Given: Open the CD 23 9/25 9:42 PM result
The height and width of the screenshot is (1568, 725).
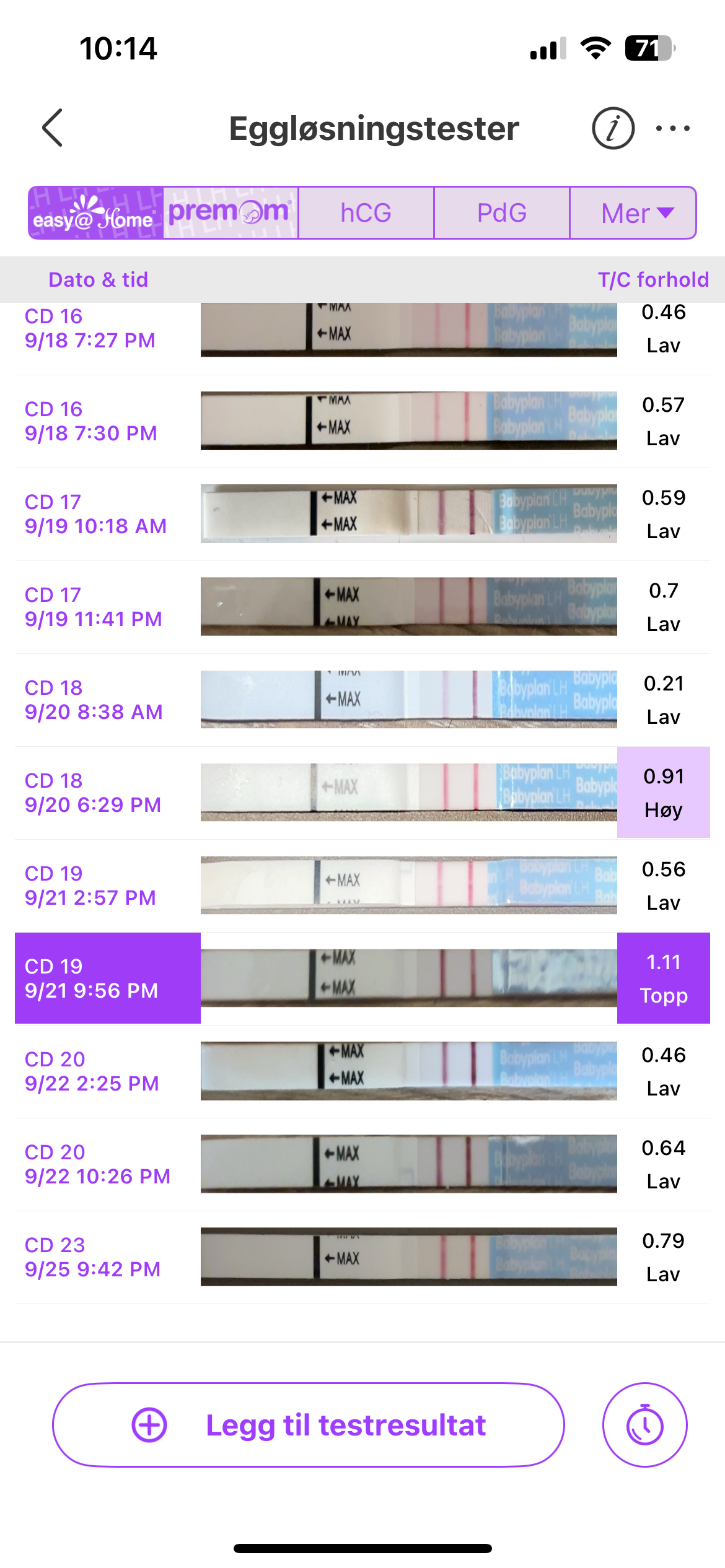Looking at the screenshot, I should [x=362, y=1257].
